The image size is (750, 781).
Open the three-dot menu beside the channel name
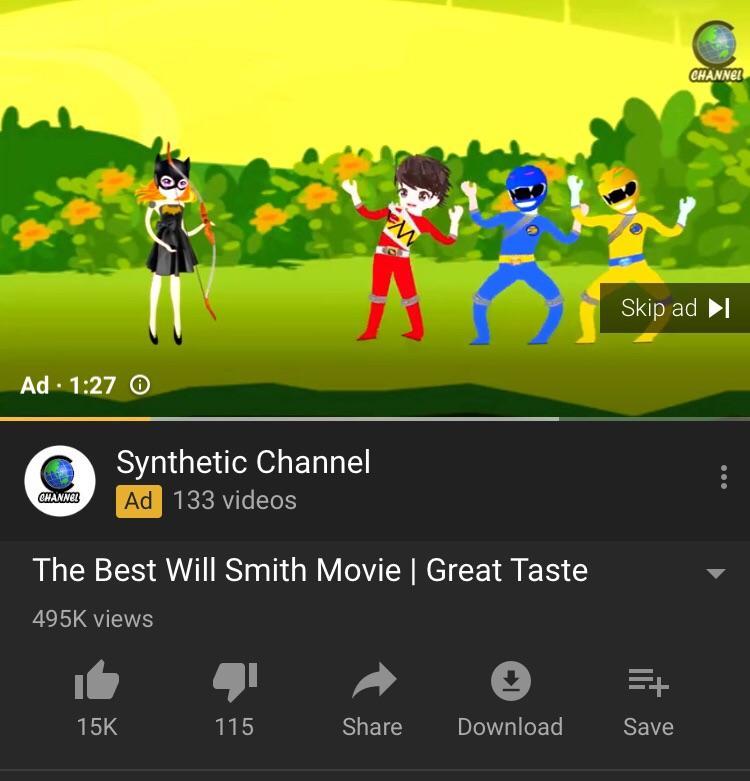point(723,477)
